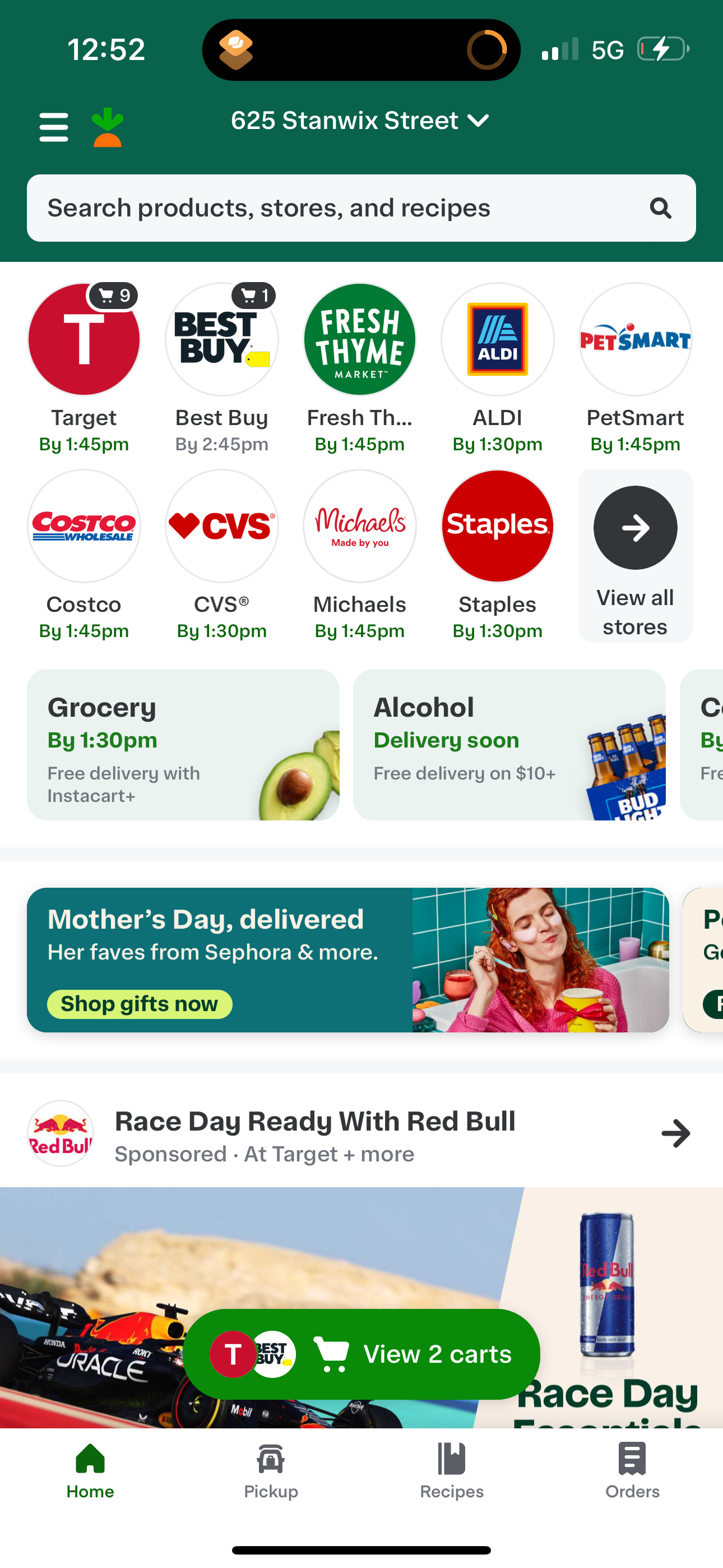Open the Red Bull sponsored section arrow
The width and height of the screenshot is (723, 1568).
[674, 1133]
